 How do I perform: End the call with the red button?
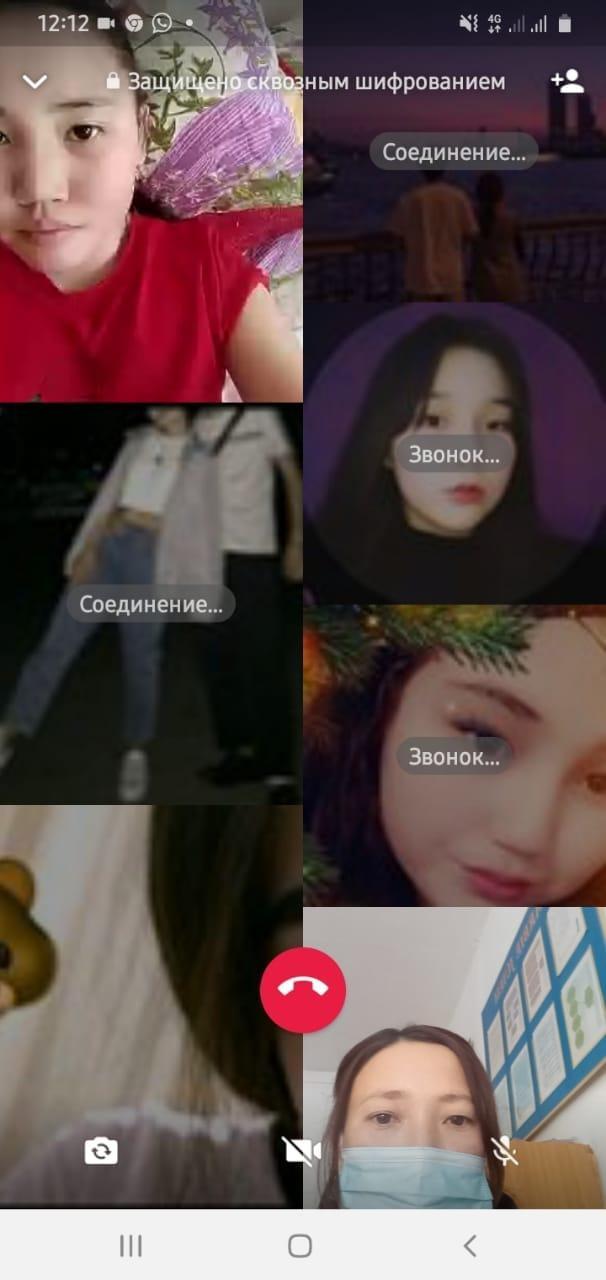click(302, 990)
